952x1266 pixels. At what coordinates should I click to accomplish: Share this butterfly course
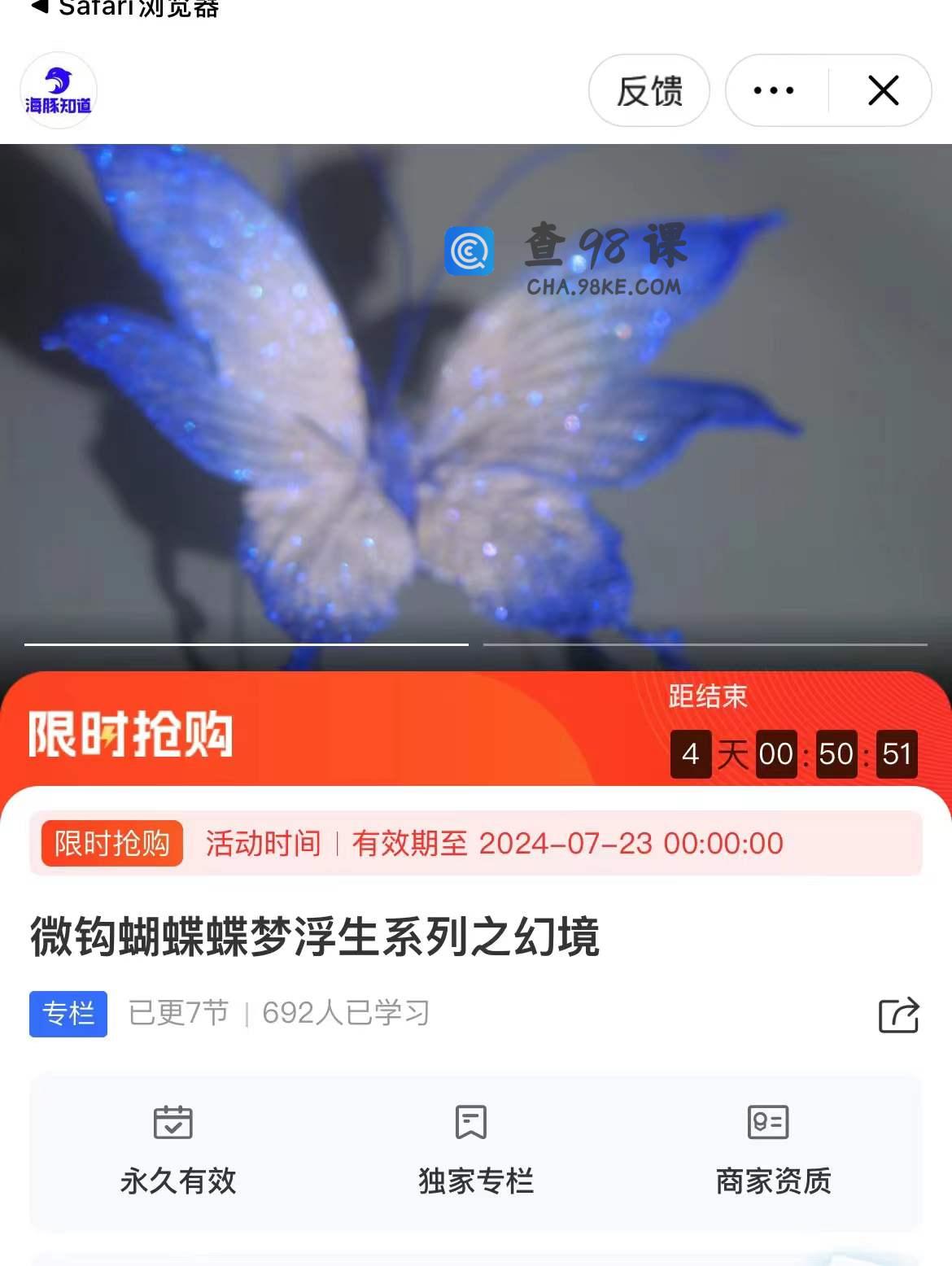point(898,1015)
